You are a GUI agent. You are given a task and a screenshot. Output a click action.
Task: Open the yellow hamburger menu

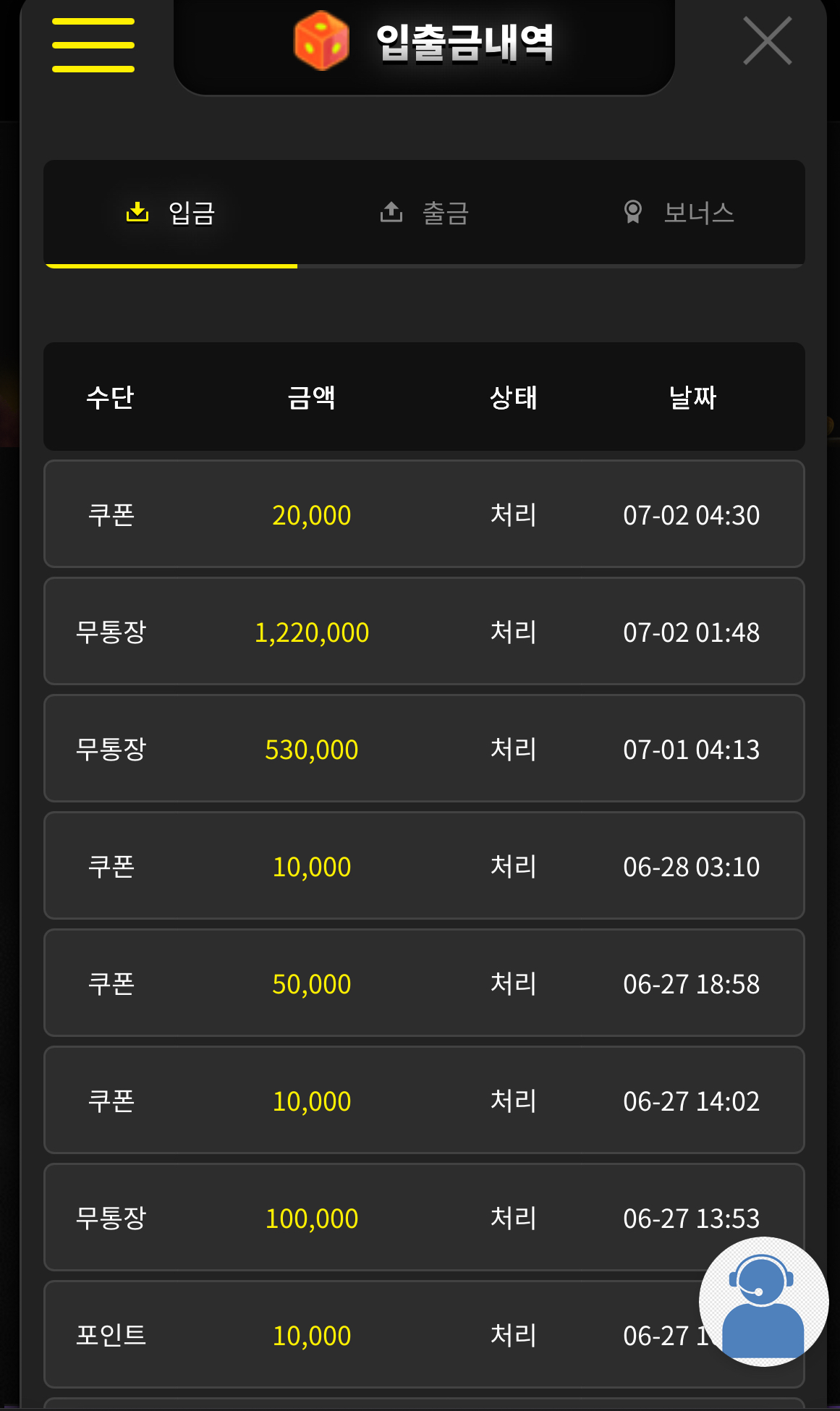click(x=93, y=45)
